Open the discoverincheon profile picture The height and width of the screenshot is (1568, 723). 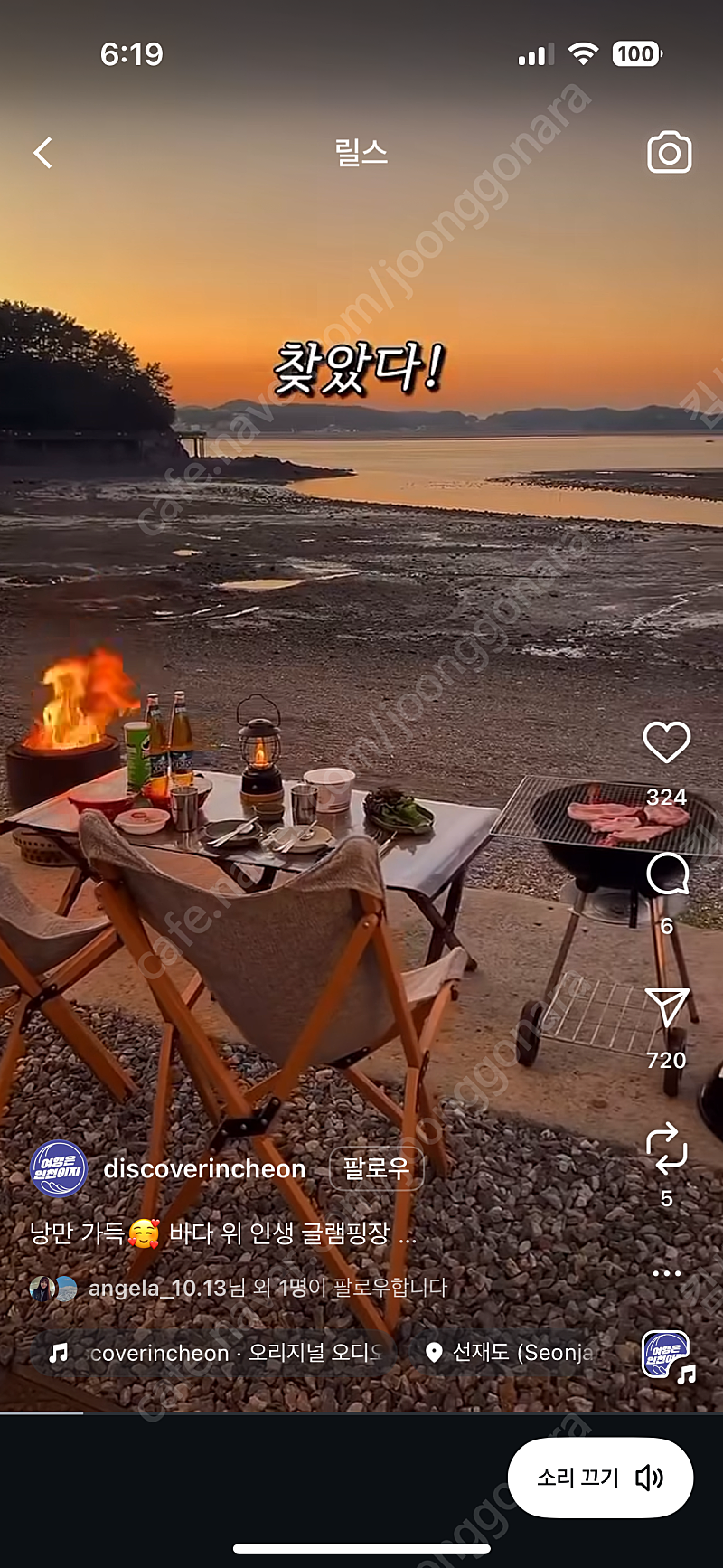pos(59,1169)
